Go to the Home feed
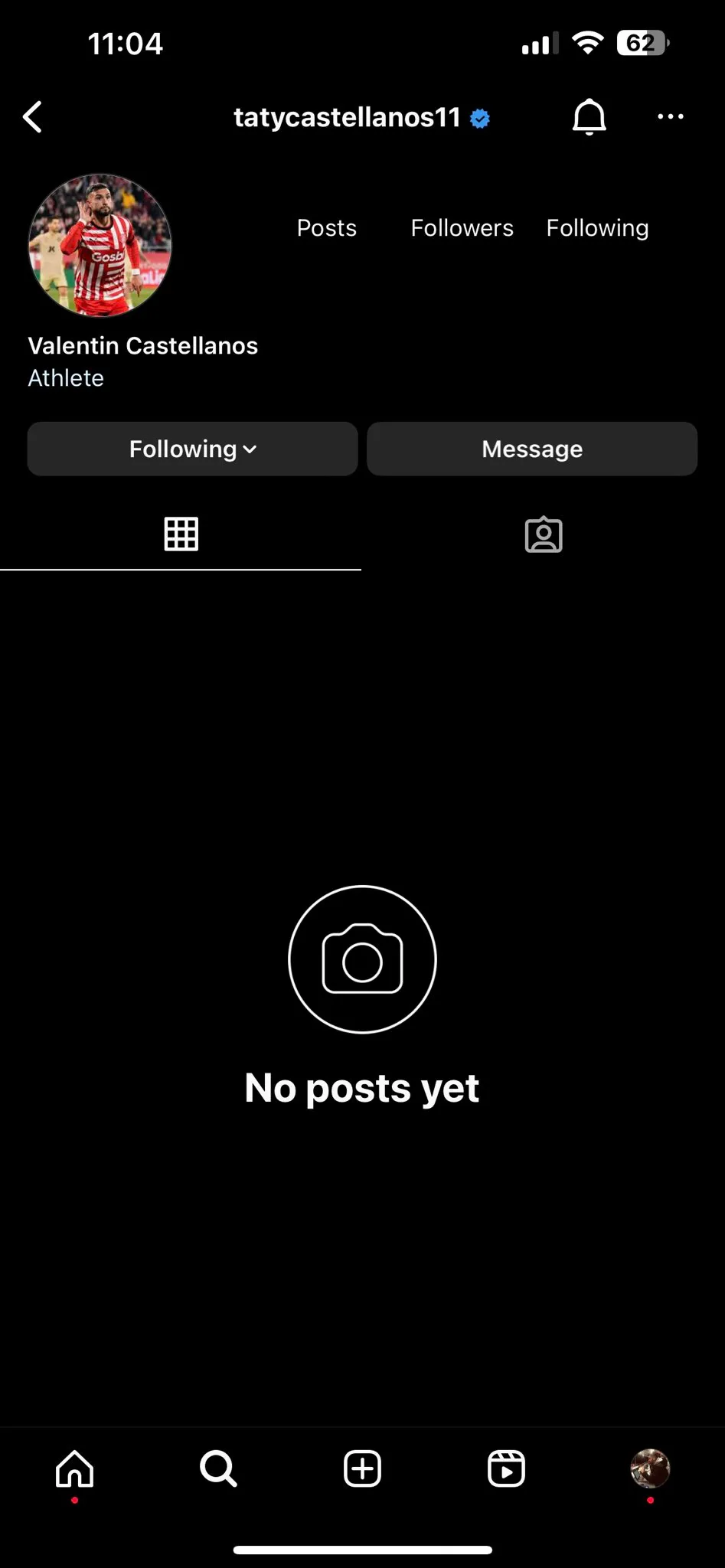Image resolution: width=725 pixels, height=1568 pixels. 74,1468
